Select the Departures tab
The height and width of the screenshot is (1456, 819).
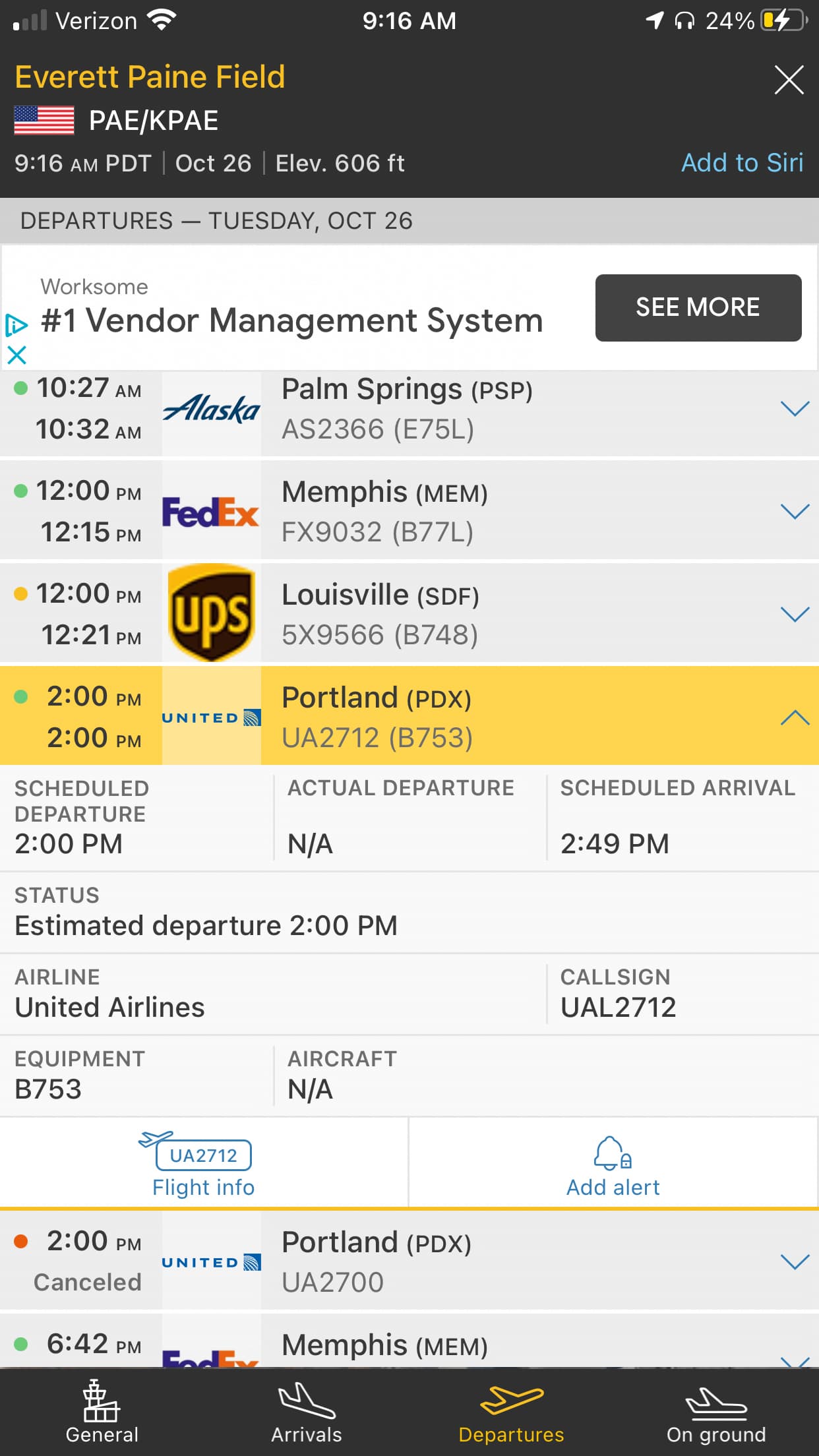511,1411
